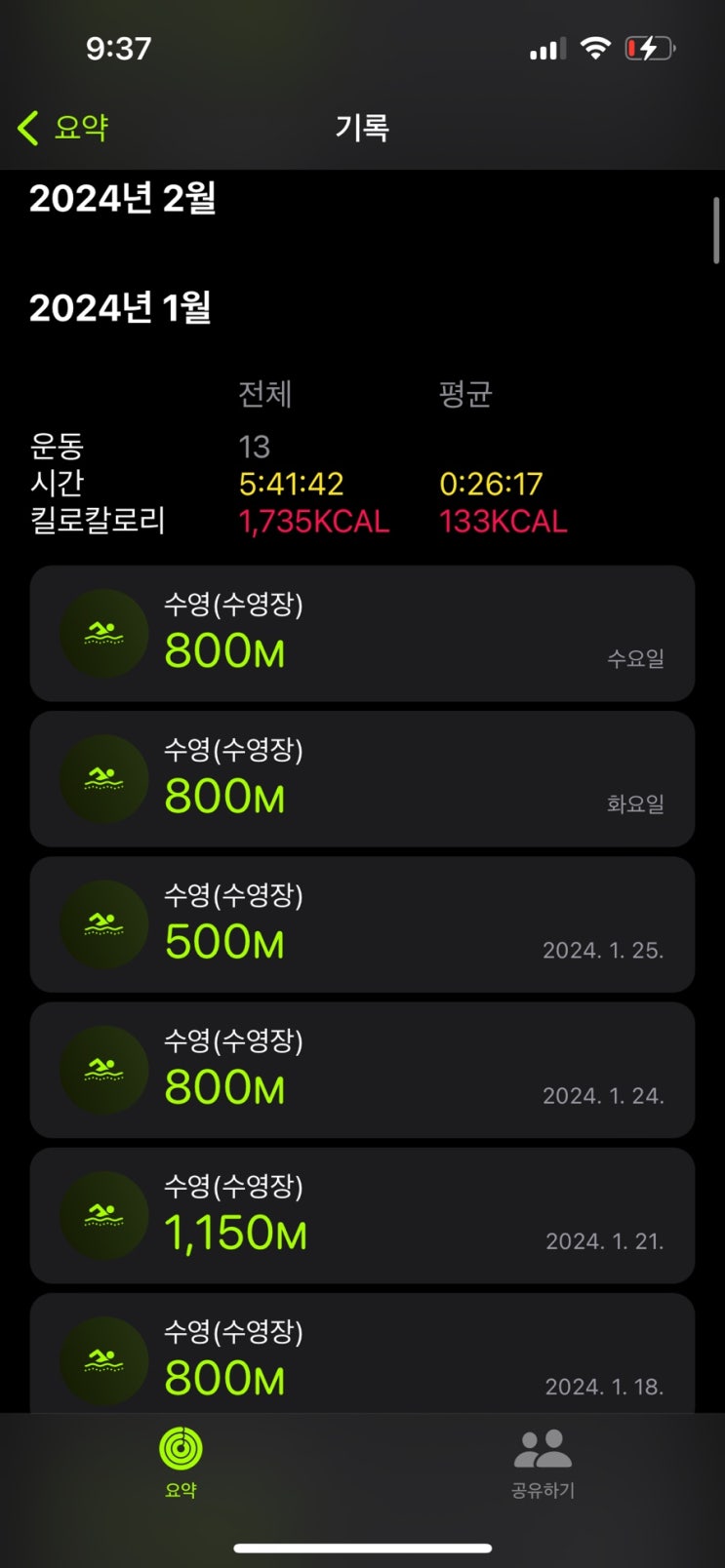Open the 수요일 800M swim workout

[x=362, y=634]
